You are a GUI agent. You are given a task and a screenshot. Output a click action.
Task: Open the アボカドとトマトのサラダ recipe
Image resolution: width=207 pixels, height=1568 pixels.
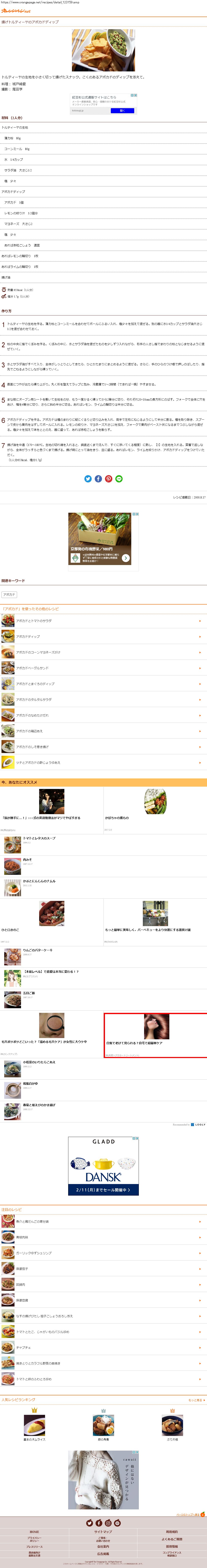pos(34,621)
